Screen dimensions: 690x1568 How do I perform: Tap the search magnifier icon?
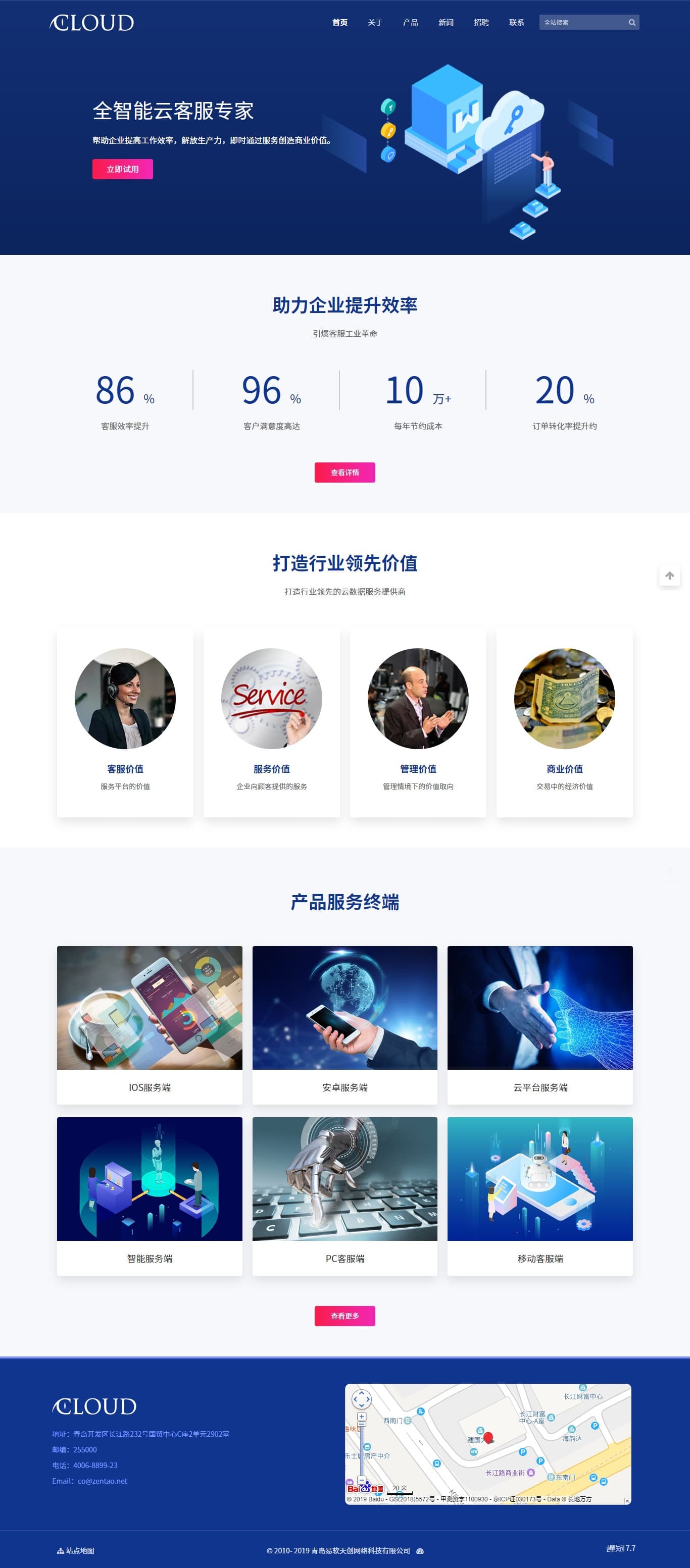(632, 23)
